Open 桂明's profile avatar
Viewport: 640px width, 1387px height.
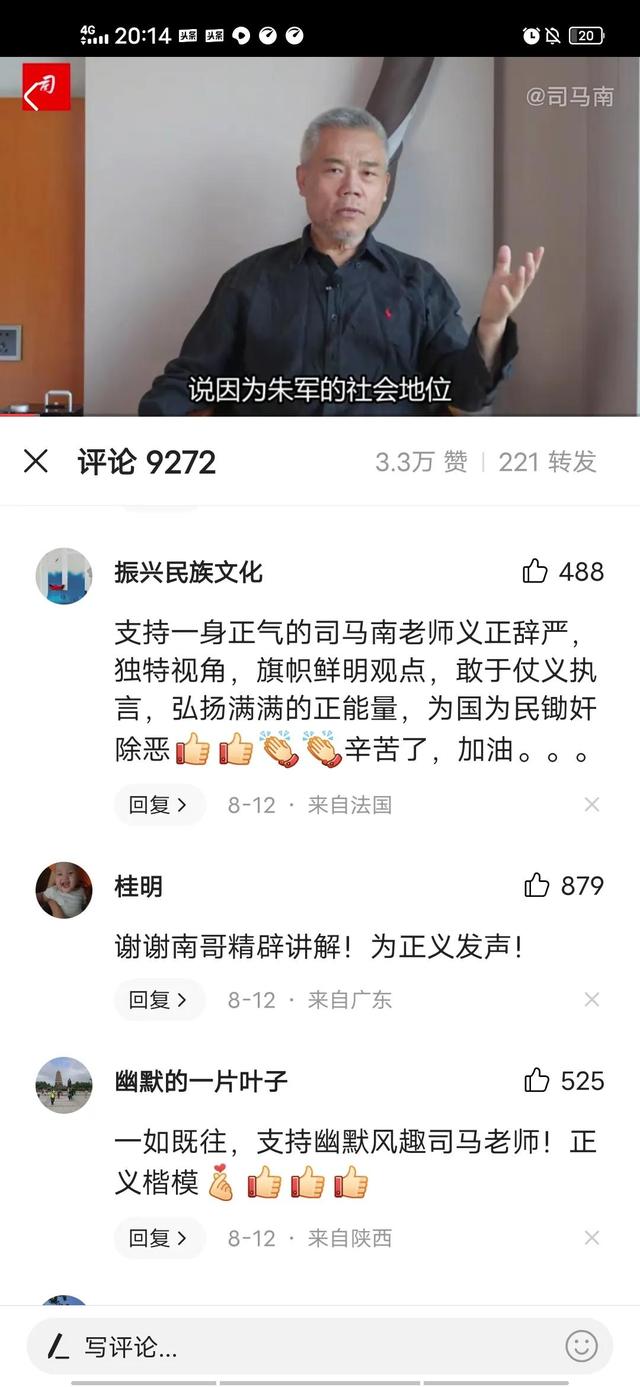coord(64,890)
